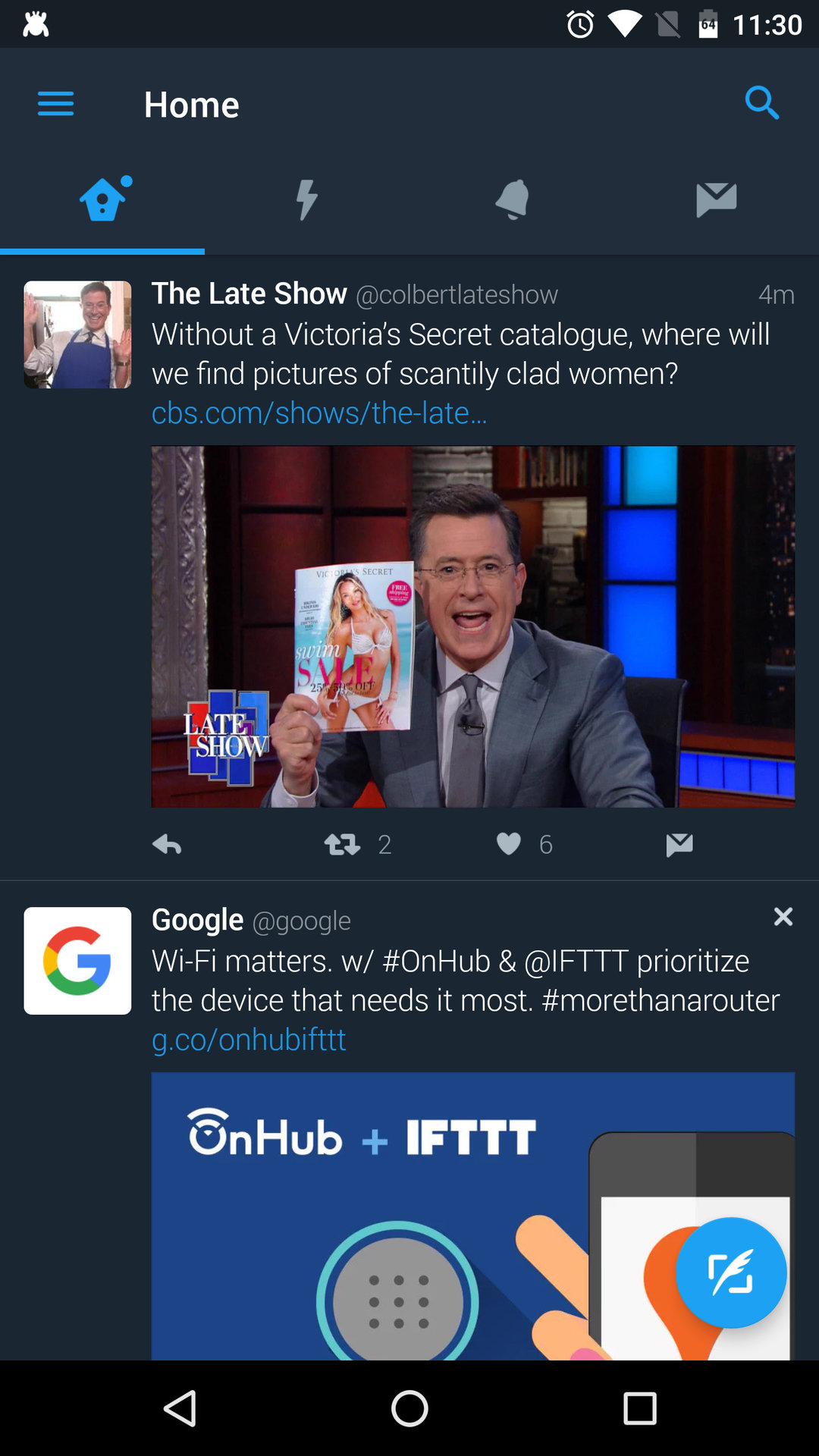Open the hamburger navigation drawer
Screen dimensions: 819x1456
click(x=55, y=104)
